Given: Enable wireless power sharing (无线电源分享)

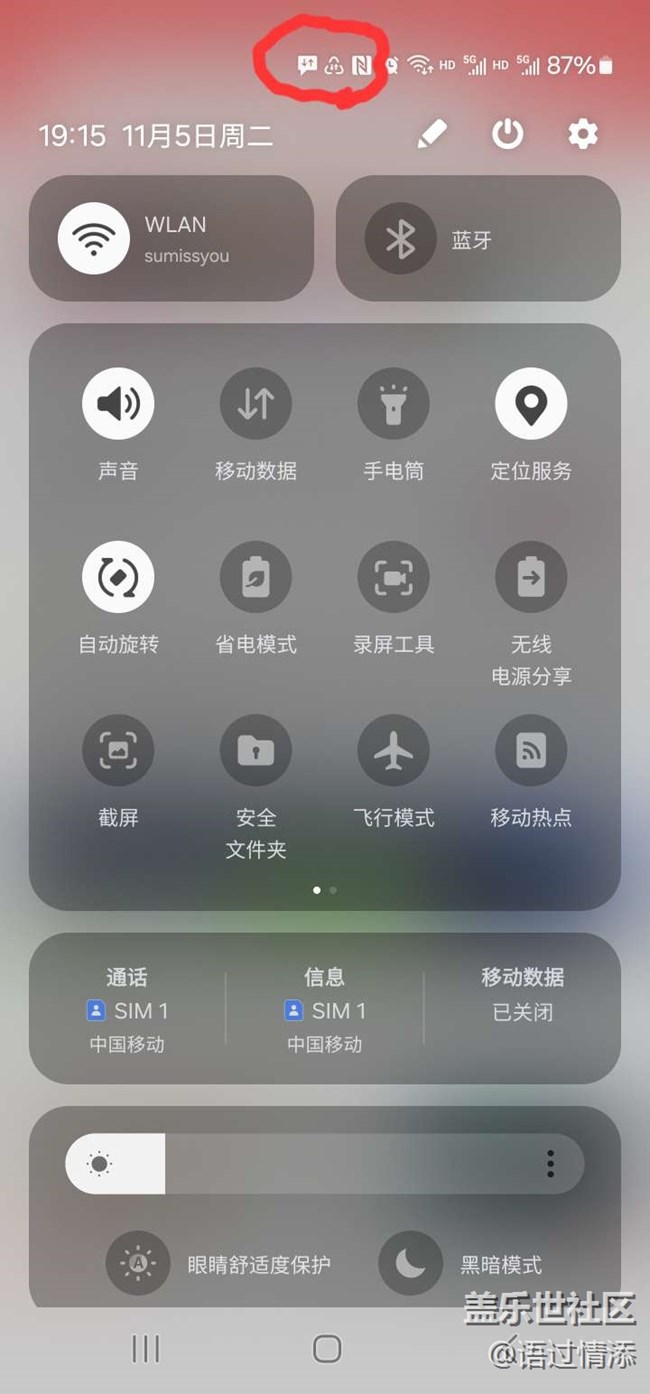Looking at the screenshot, I should coord(531,577).
